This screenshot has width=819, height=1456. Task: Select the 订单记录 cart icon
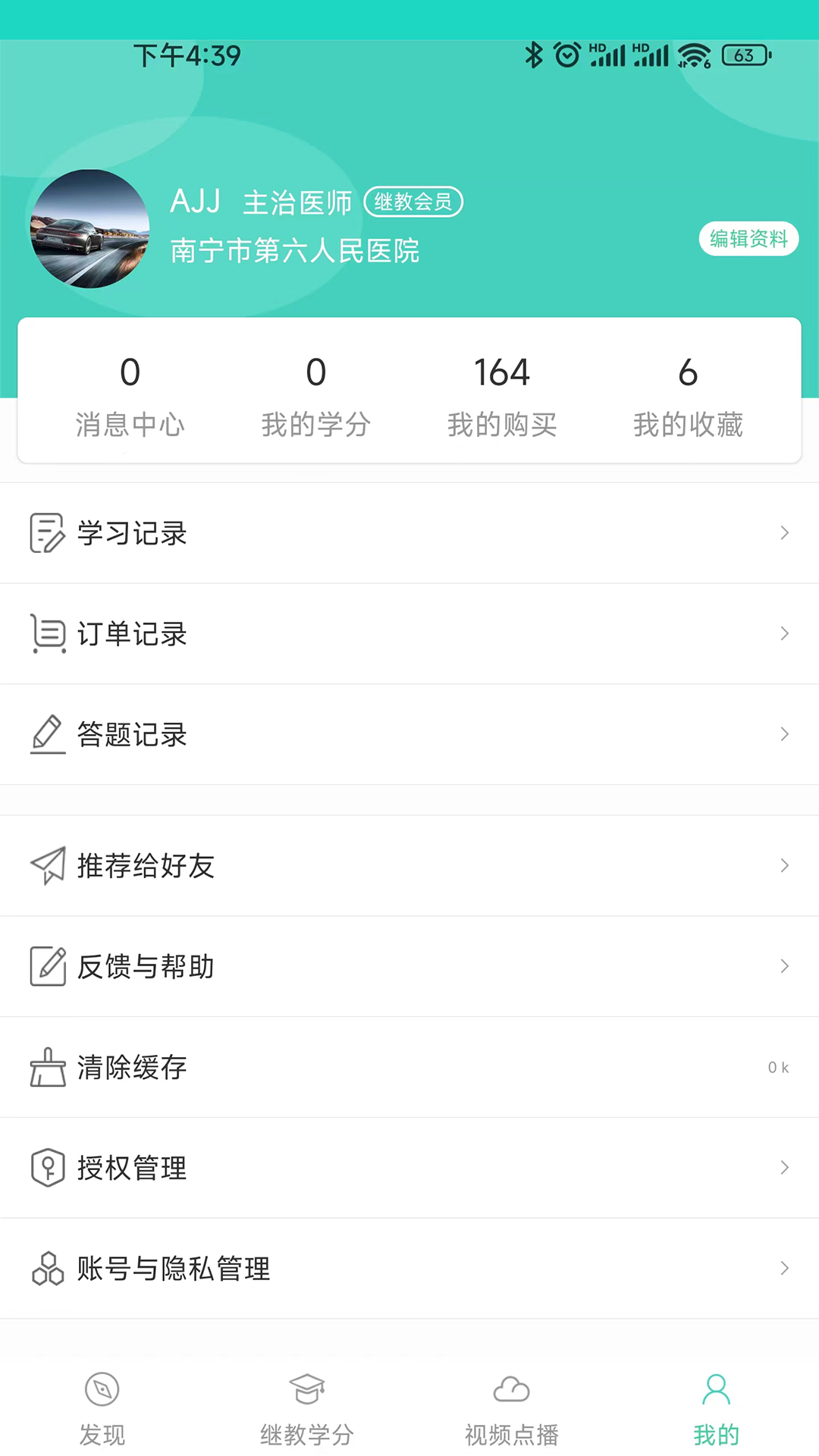pos(47,633)
